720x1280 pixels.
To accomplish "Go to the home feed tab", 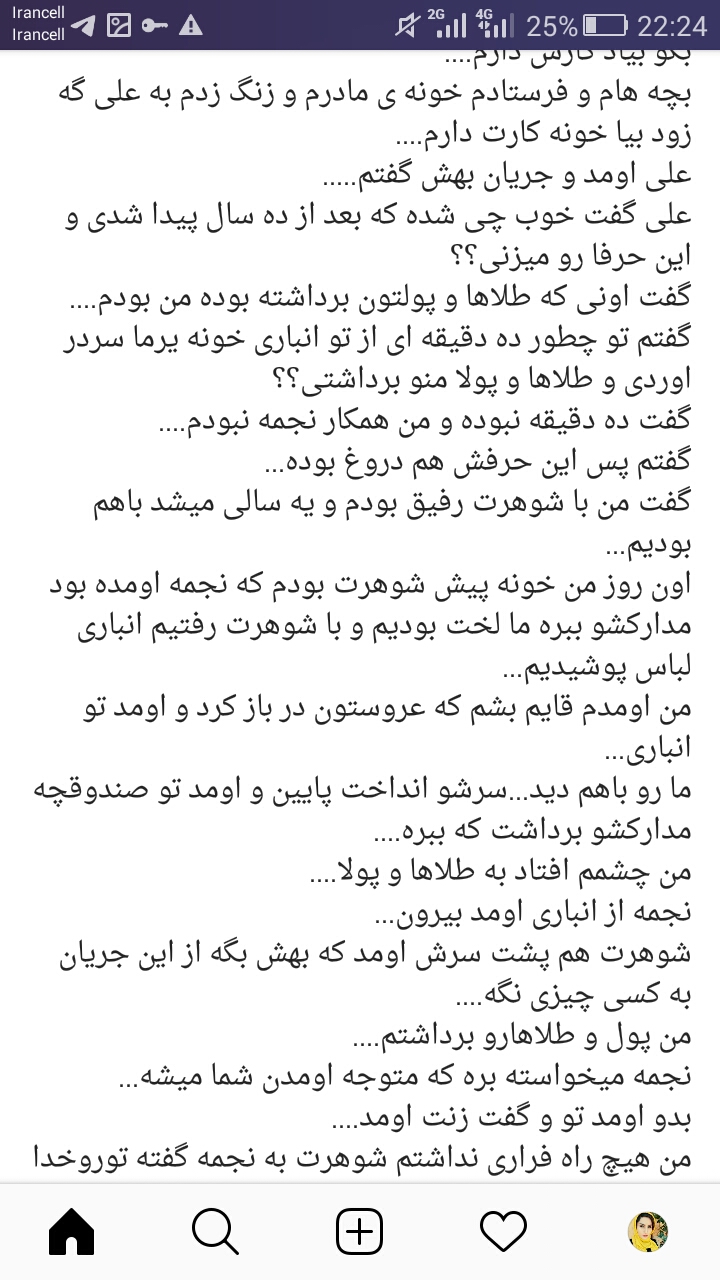I will pos(72,1231).
